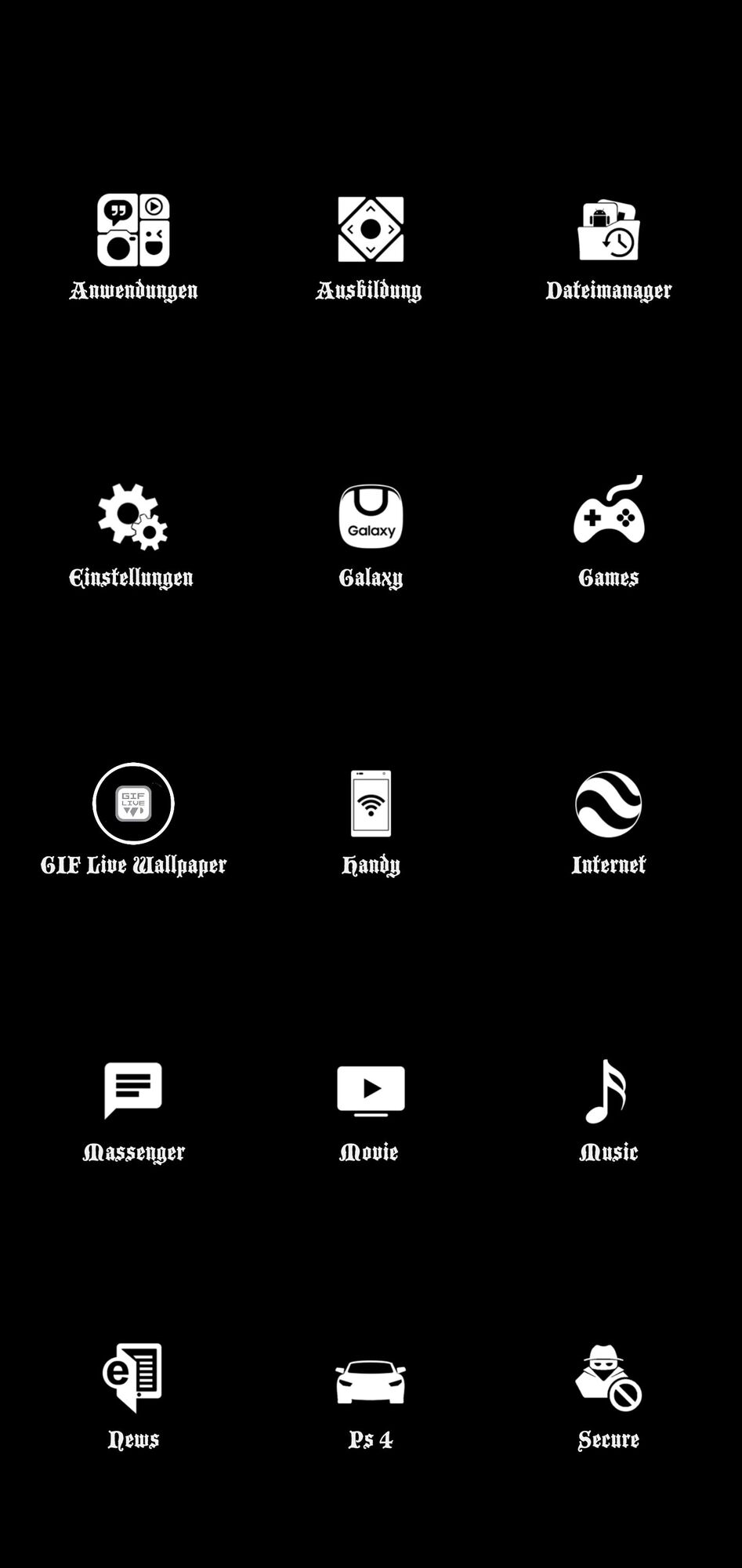Open the Massenger folder
The image size is (742, 1568).
point(133,1090)
